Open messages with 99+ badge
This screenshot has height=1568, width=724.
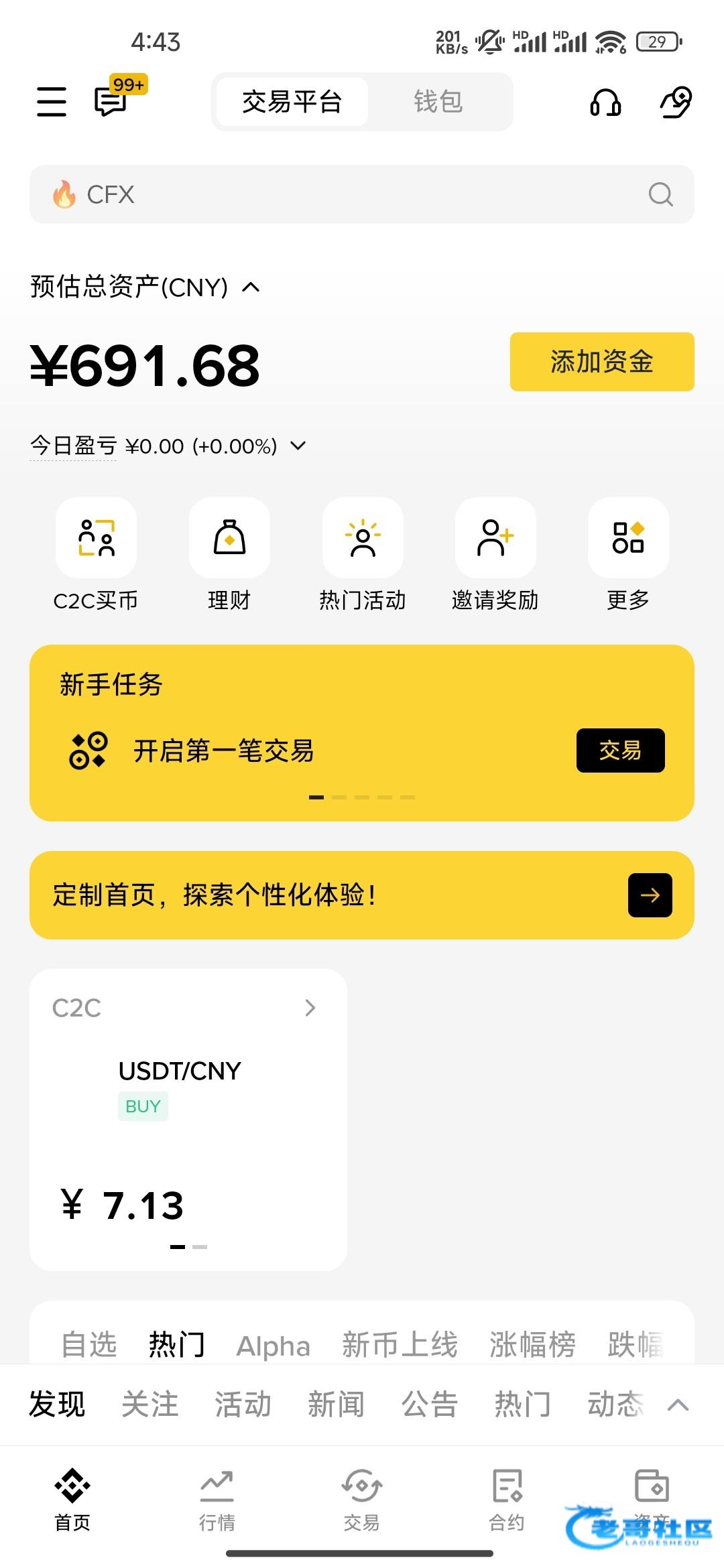pyautogui.click(x=111, y=102)
